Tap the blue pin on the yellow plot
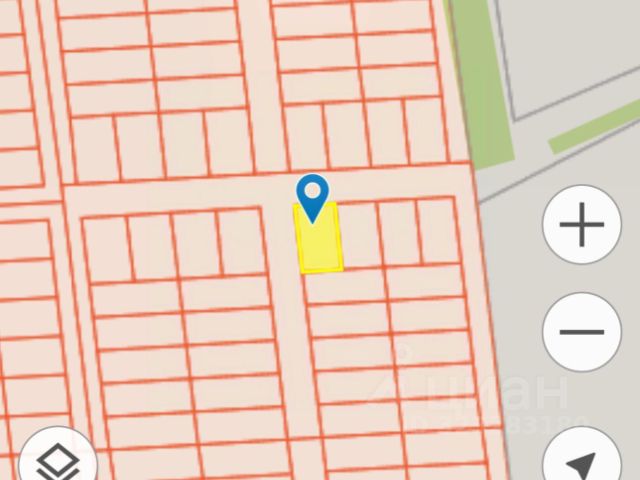 pos(313,195)
